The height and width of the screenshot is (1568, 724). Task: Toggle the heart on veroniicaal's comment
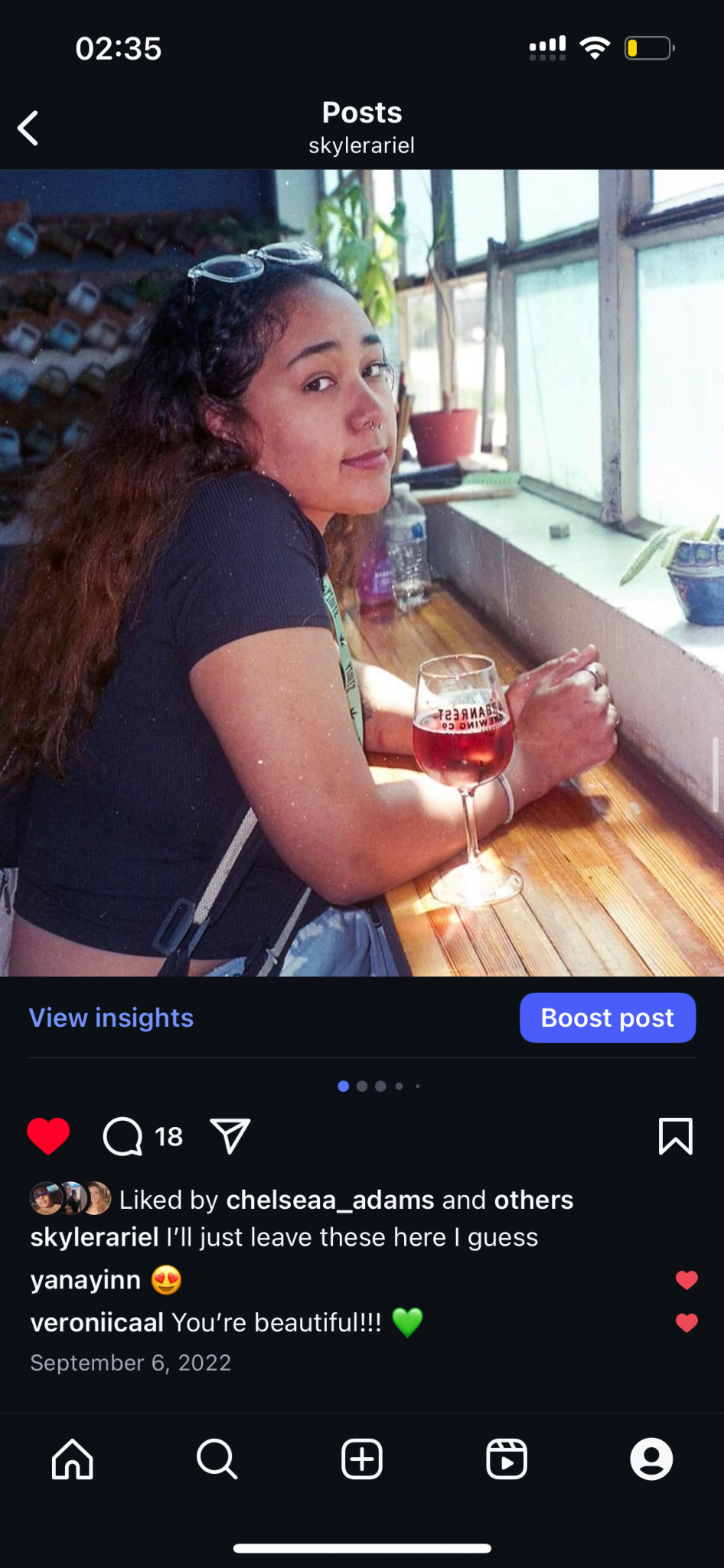[x=686, y=1322]
